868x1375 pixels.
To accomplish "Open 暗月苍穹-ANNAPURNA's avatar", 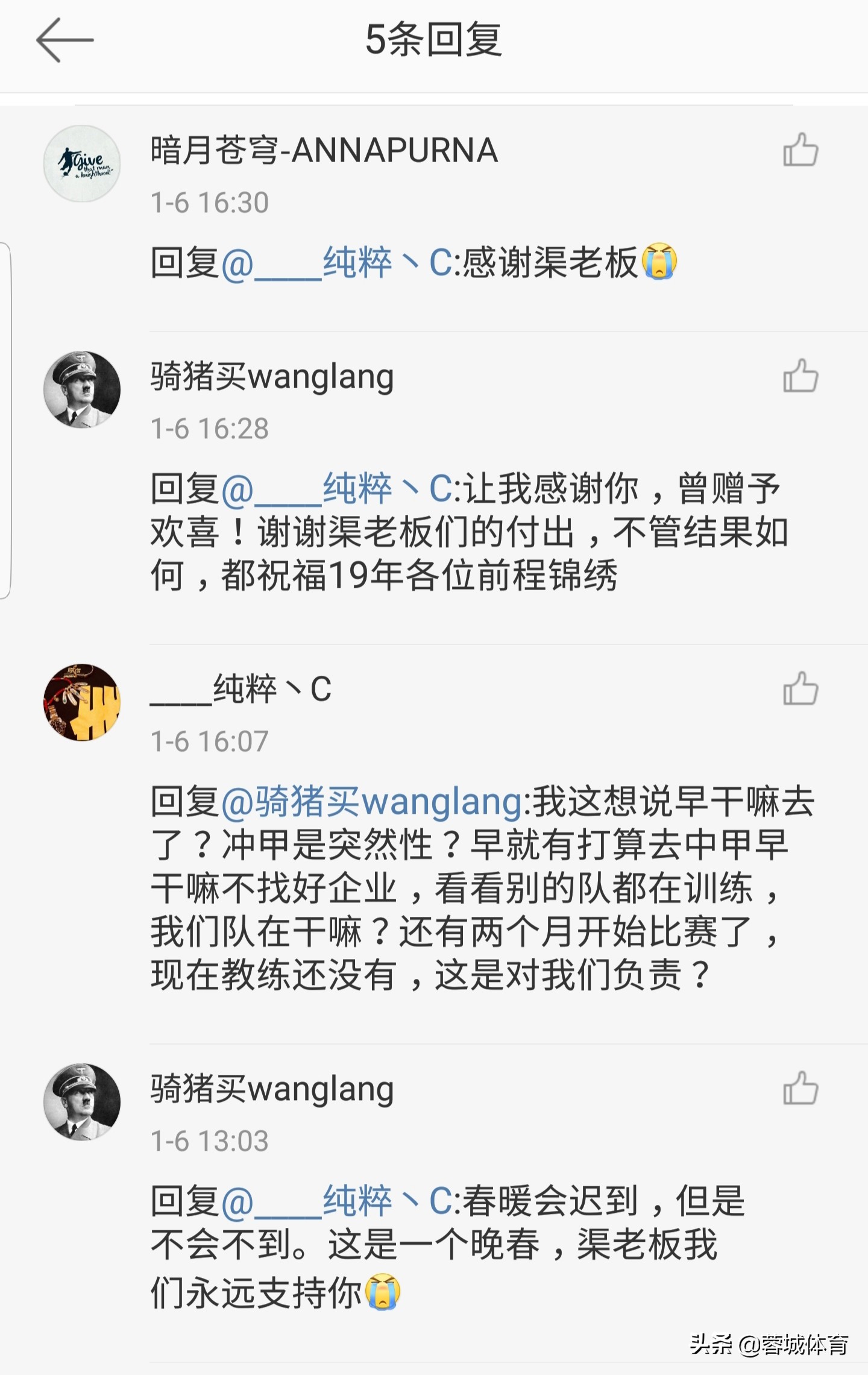I will tap(82, 163).
